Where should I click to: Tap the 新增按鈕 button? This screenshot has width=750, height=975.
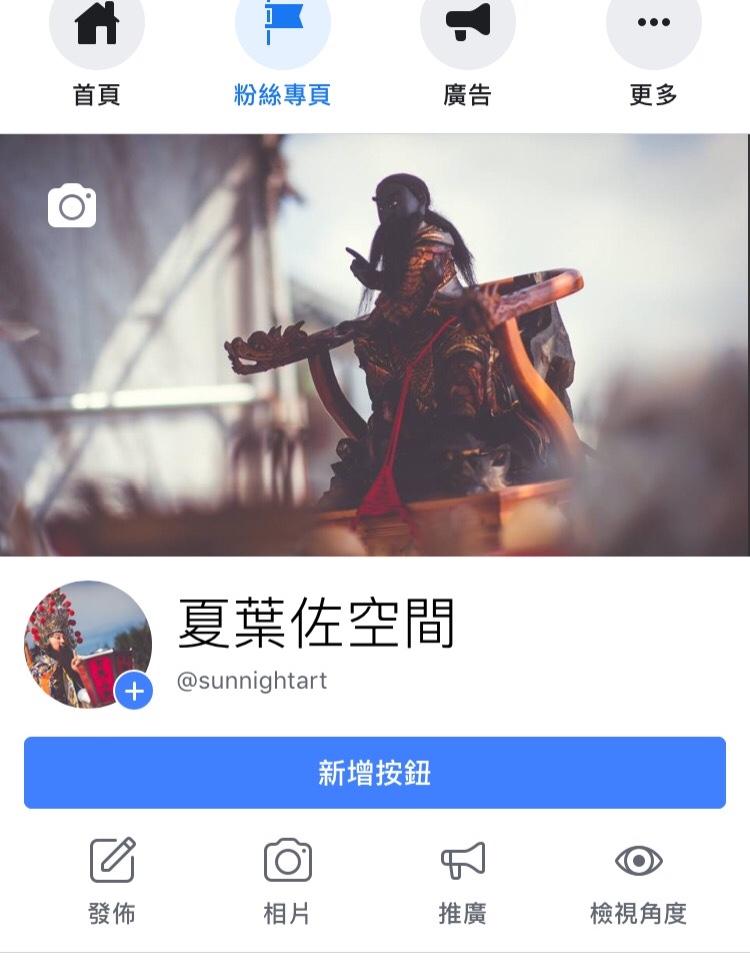(x=375, y=773)
